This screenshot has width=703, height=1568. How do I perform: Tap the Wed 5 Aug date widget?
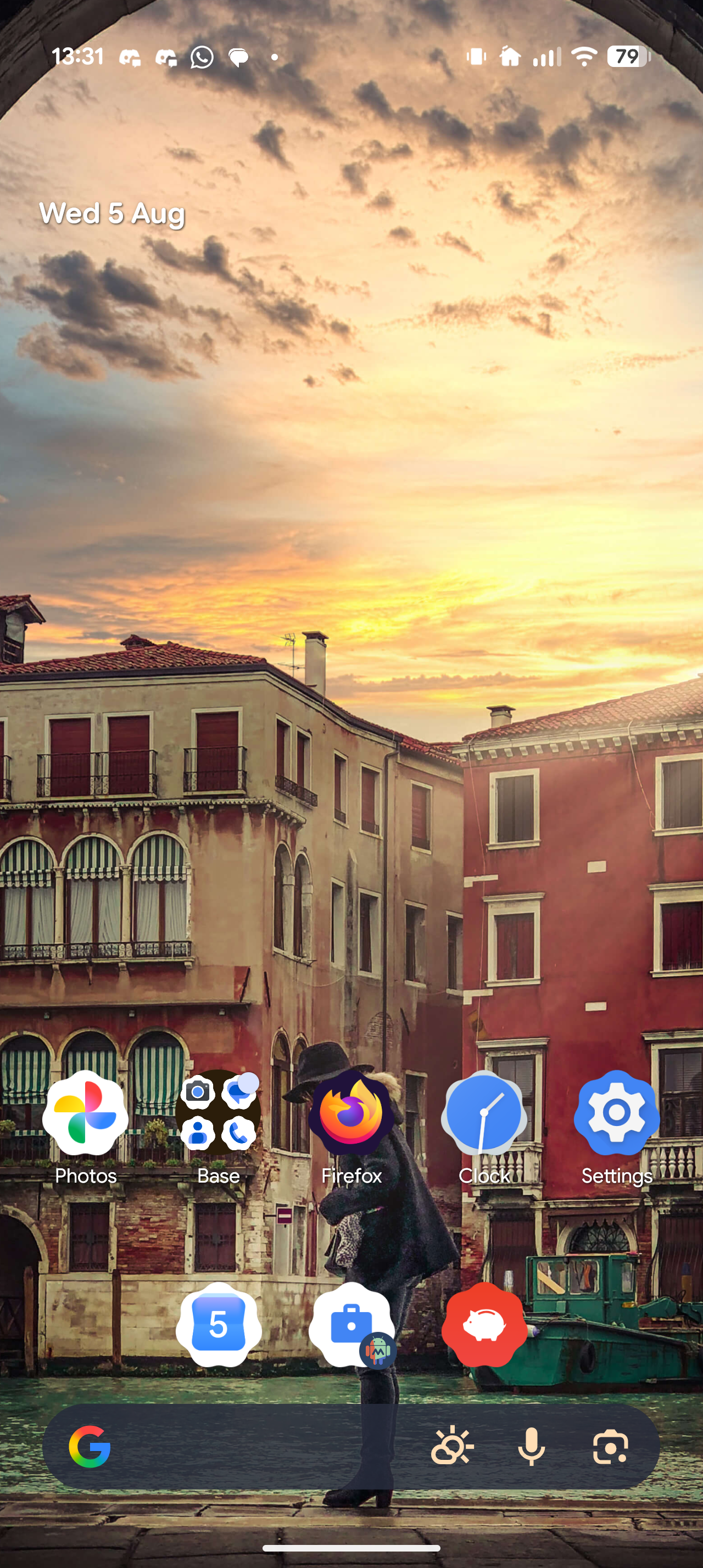(x=112, y=214)
